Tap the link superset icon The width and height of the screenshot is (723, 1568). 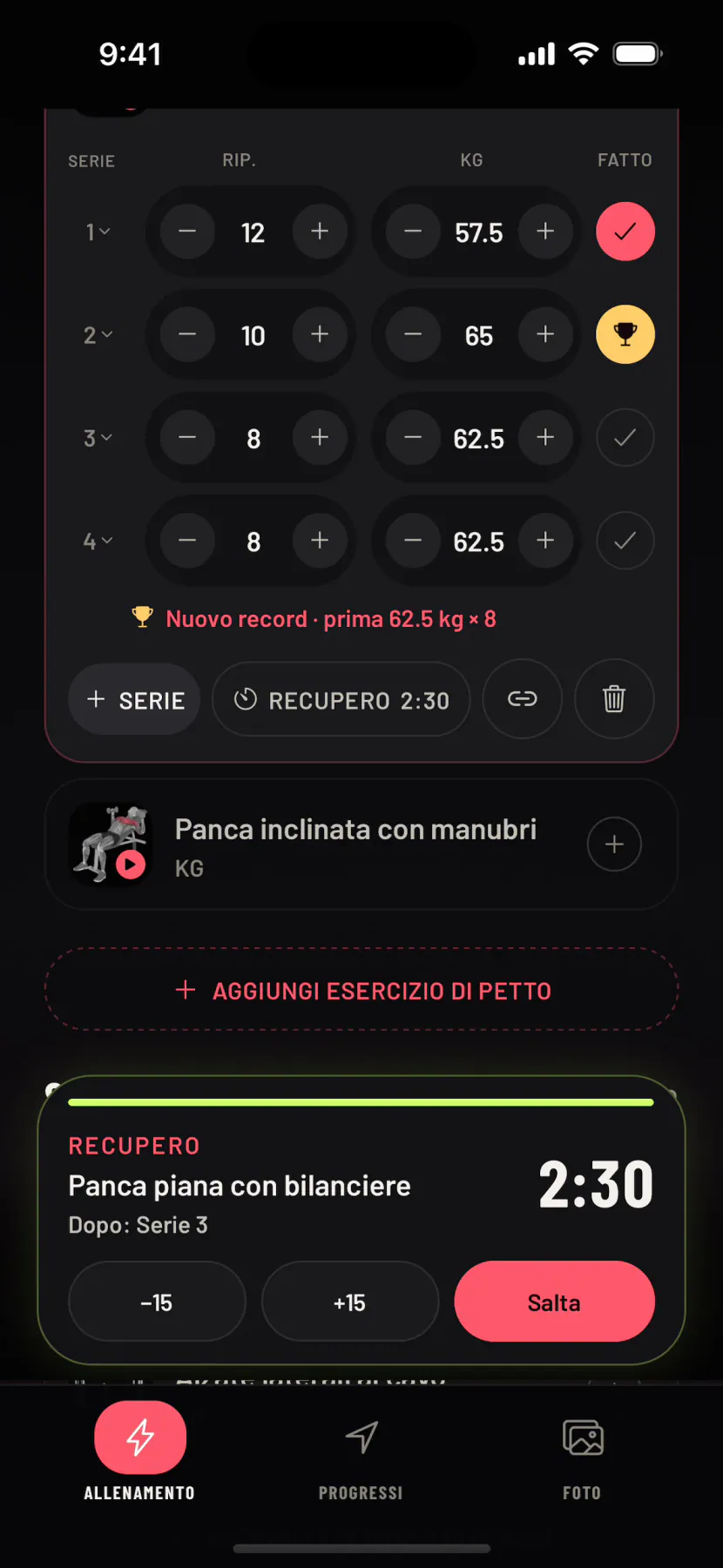[x=523, y=699]
